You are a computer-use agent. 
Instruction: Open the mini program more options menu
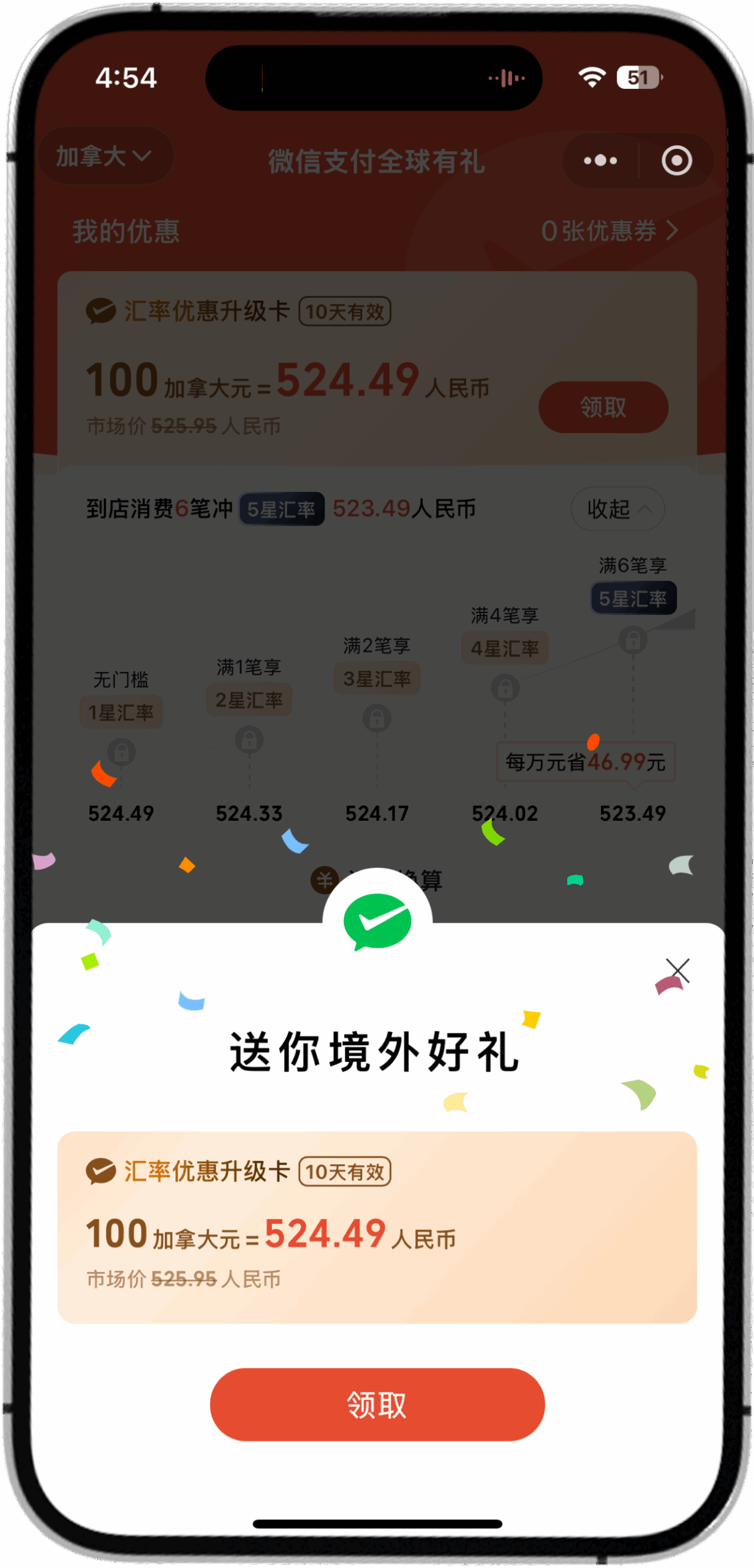tap(600, 160)
